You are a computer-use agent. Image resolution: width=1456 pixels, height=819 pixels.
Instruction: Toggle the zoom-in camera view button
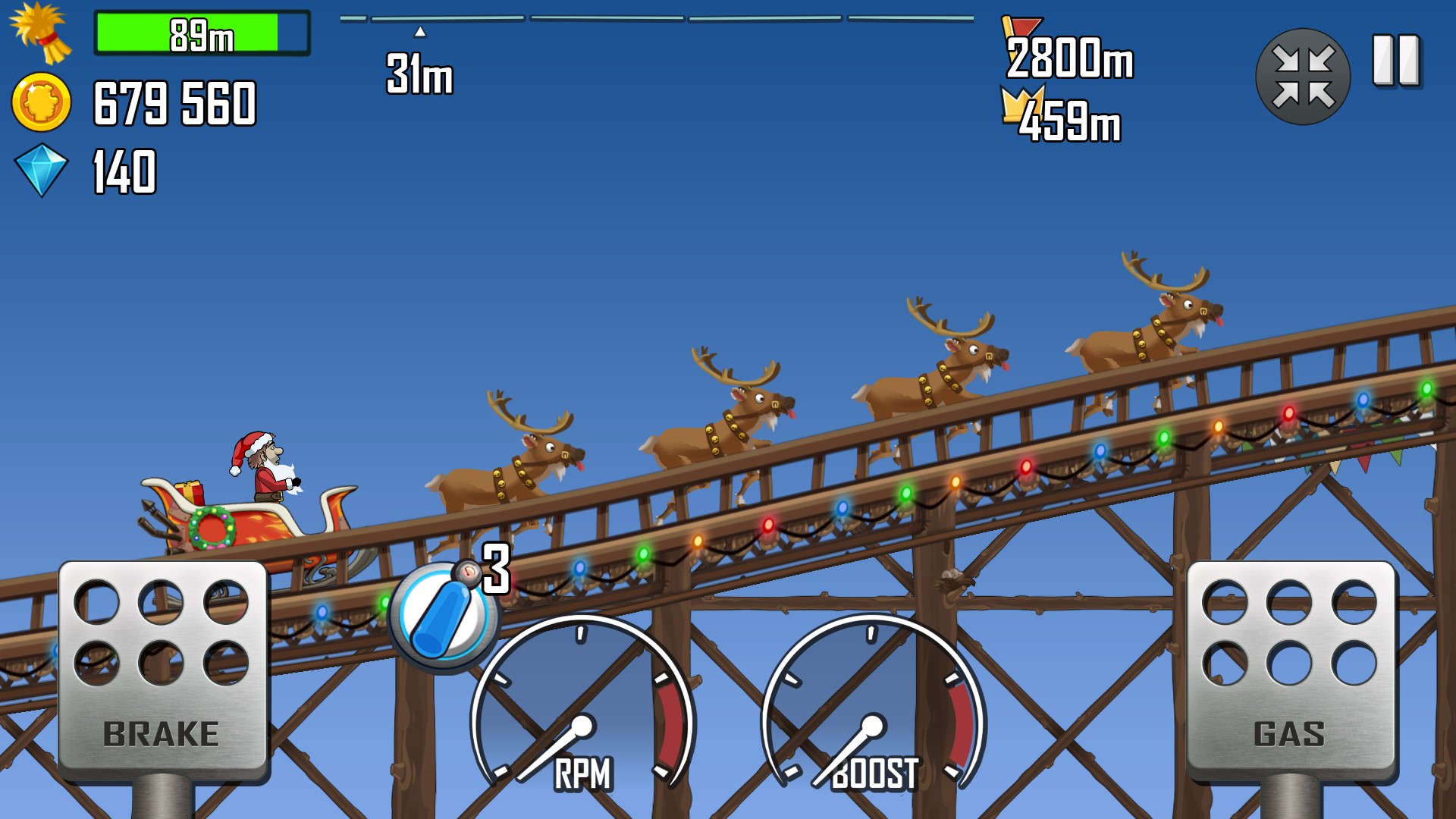pyautogui.click(x=1302, y=77)
